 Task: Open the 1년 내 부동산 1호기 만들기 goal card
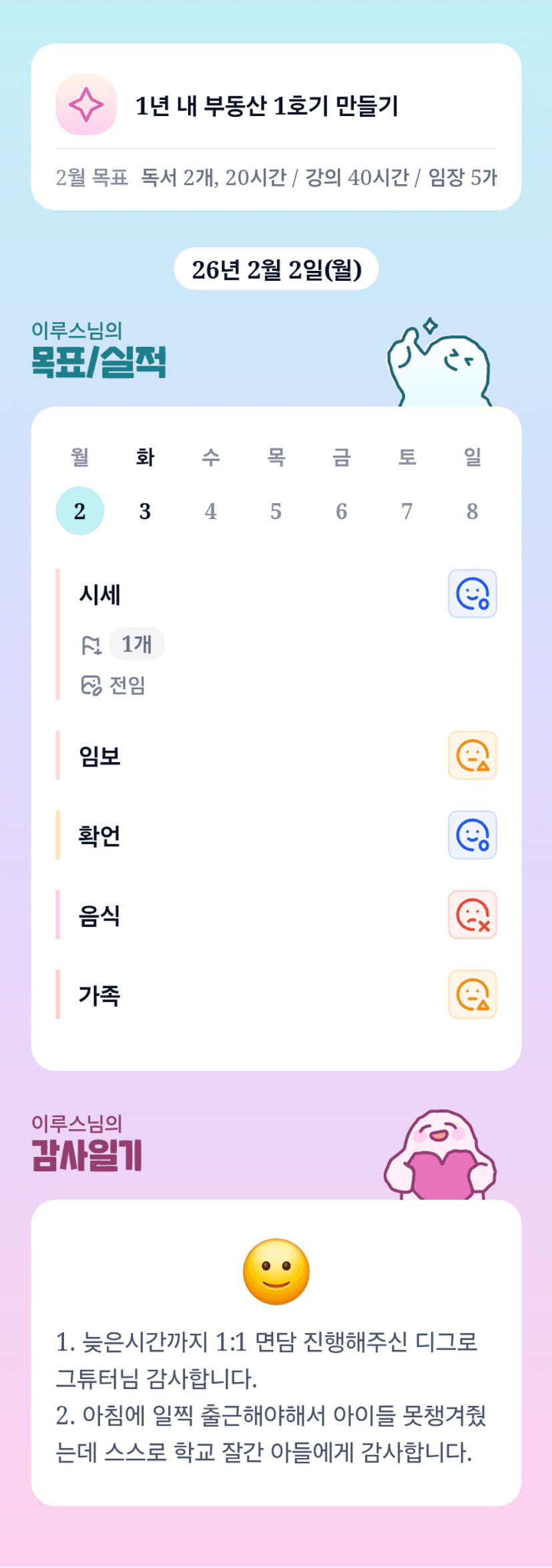coord(276,127)
